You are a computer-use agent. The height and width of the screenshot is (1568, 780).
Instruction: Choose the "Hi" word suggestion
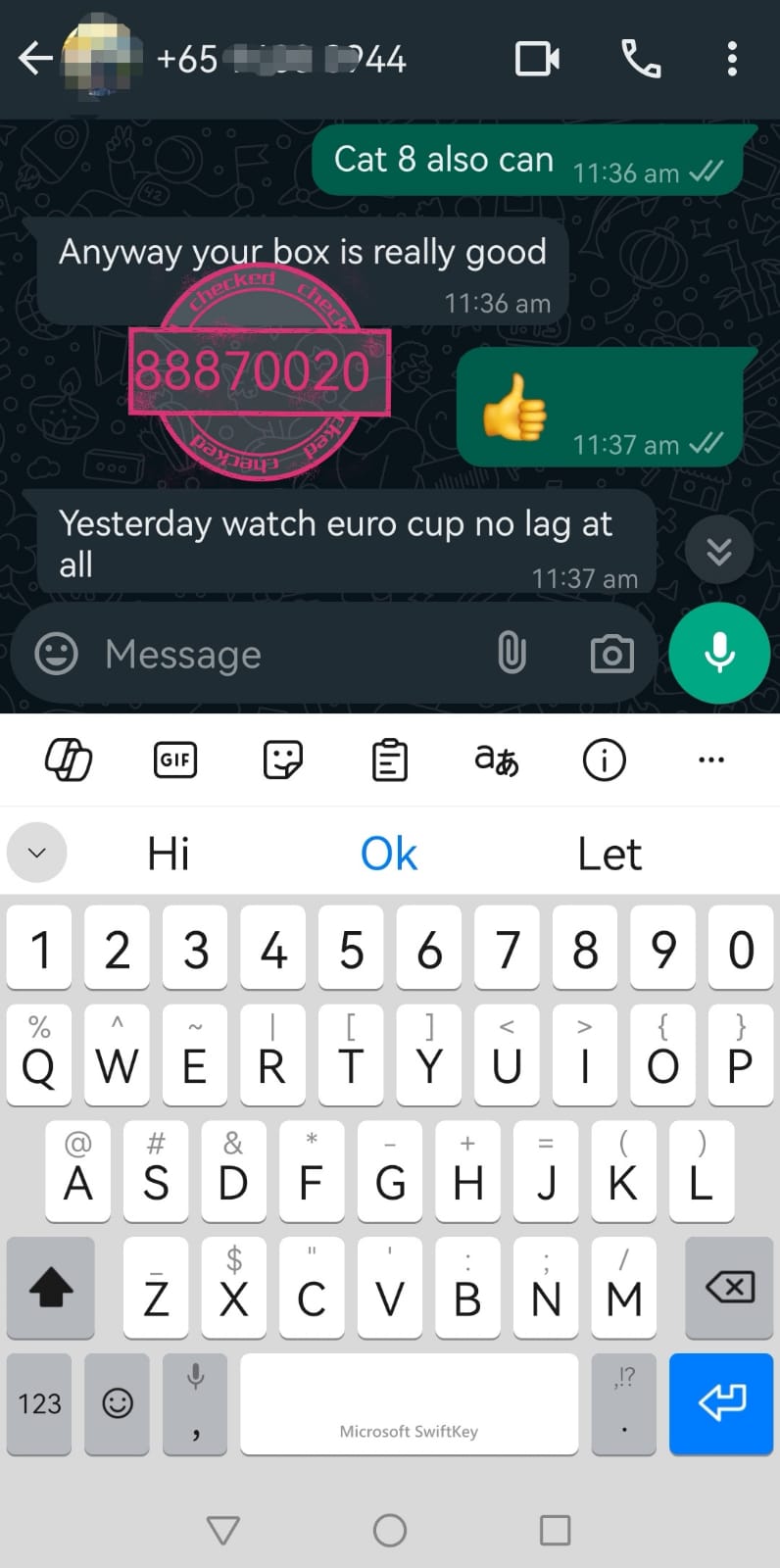pos(169,854)
